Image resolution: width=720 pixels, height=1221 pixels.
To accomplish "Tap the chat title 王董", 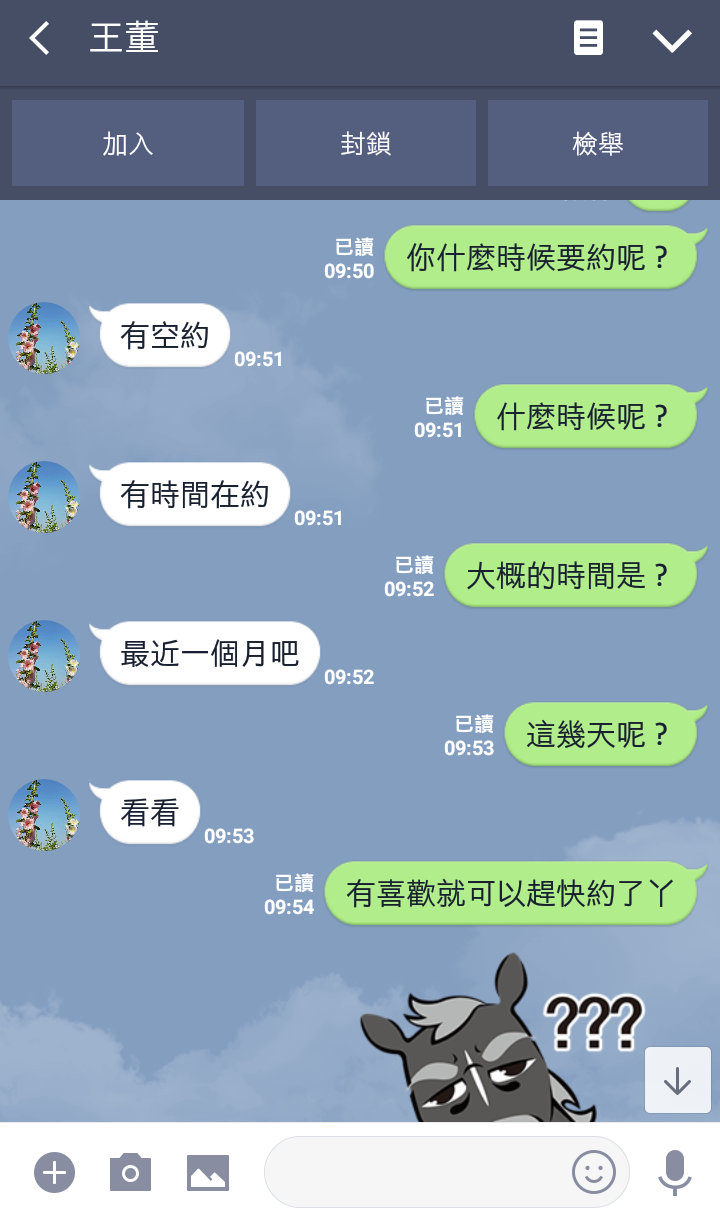I will 123,39.
